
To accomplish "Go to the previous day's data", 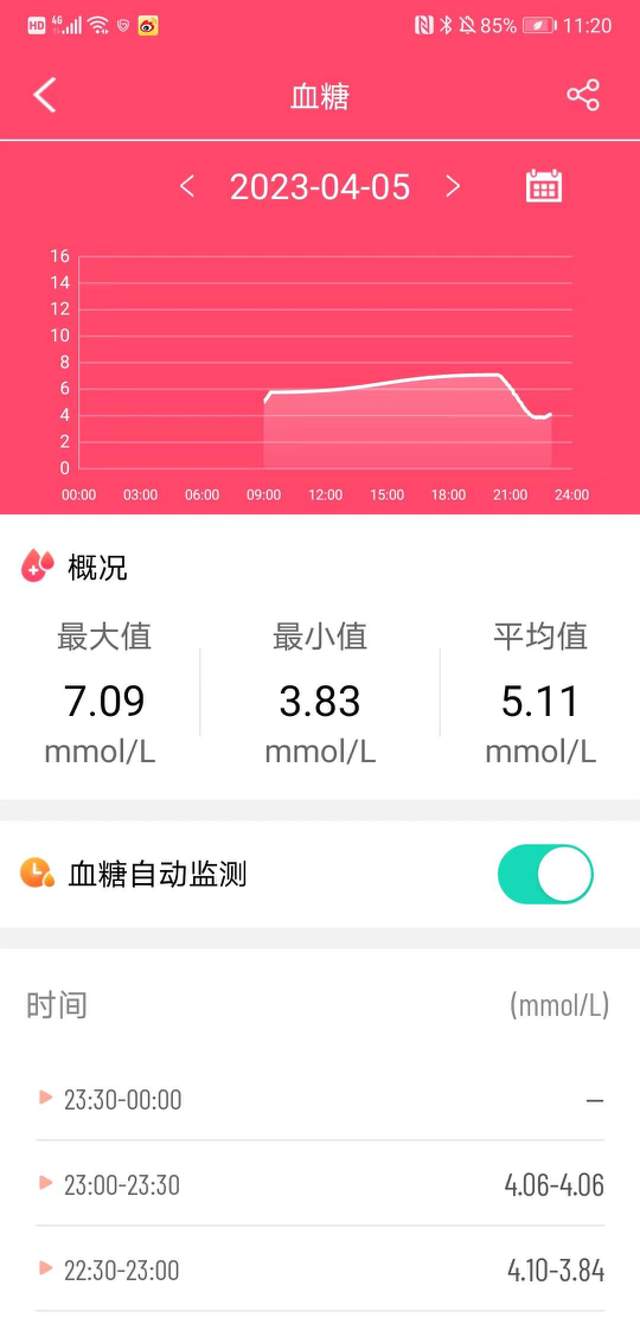I will [x=187, y=187].
